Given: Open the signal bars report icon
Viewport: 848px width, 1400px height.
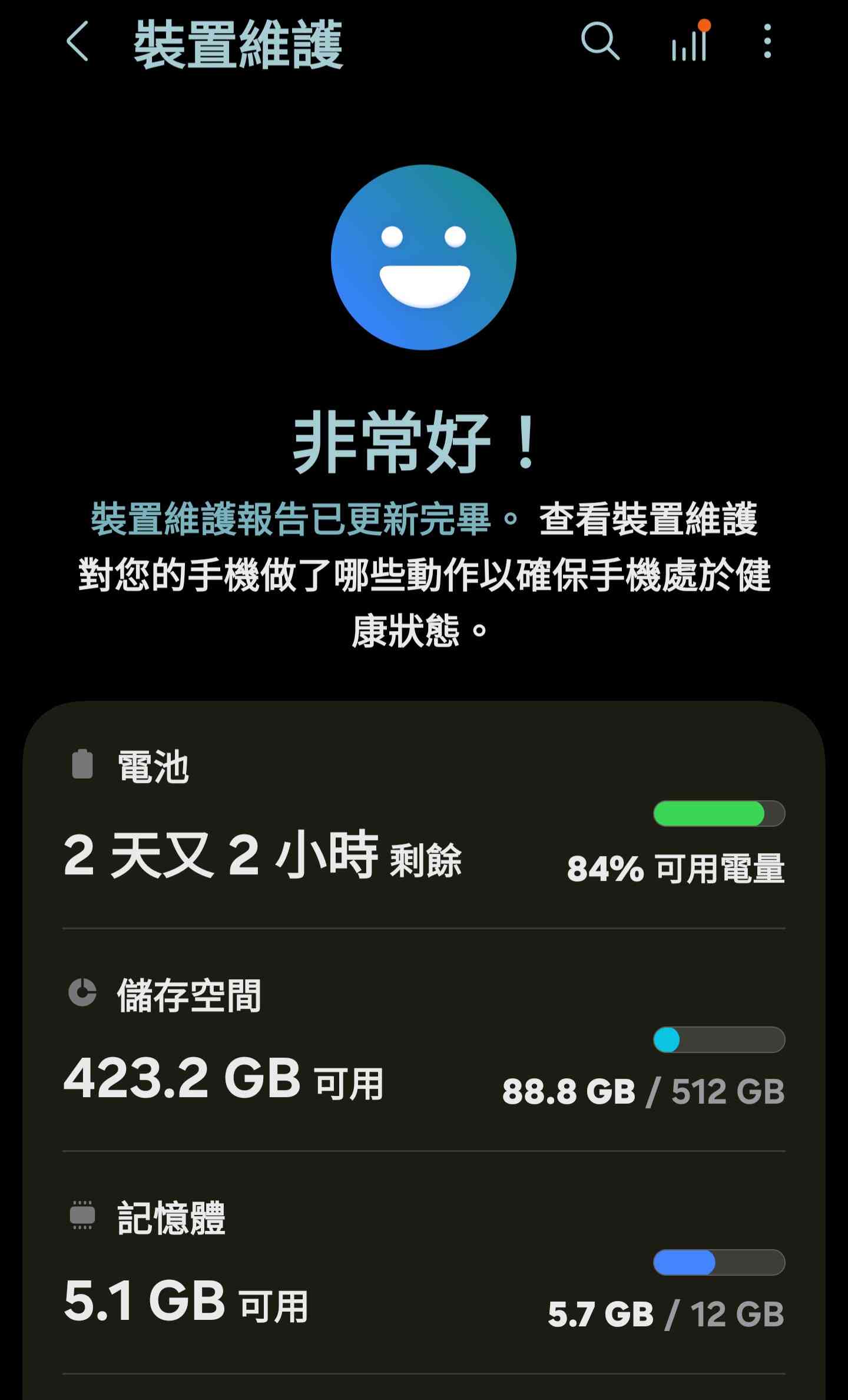Looking at the screenshot, I should pyautogui.click(x=689, y=42).
